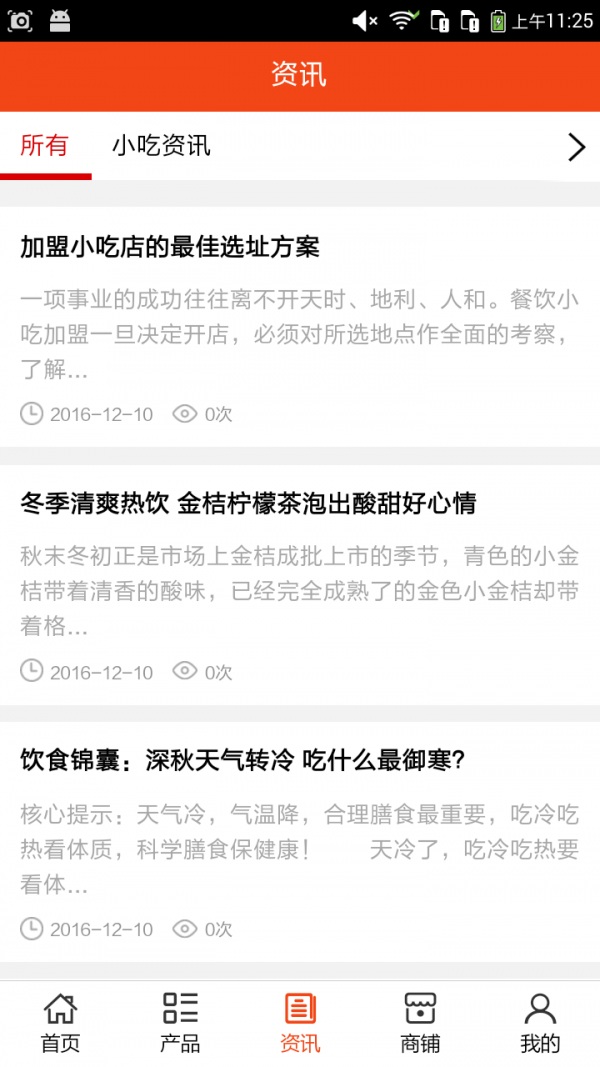Switch to the 产品 tab

(x=180, y=1023)
